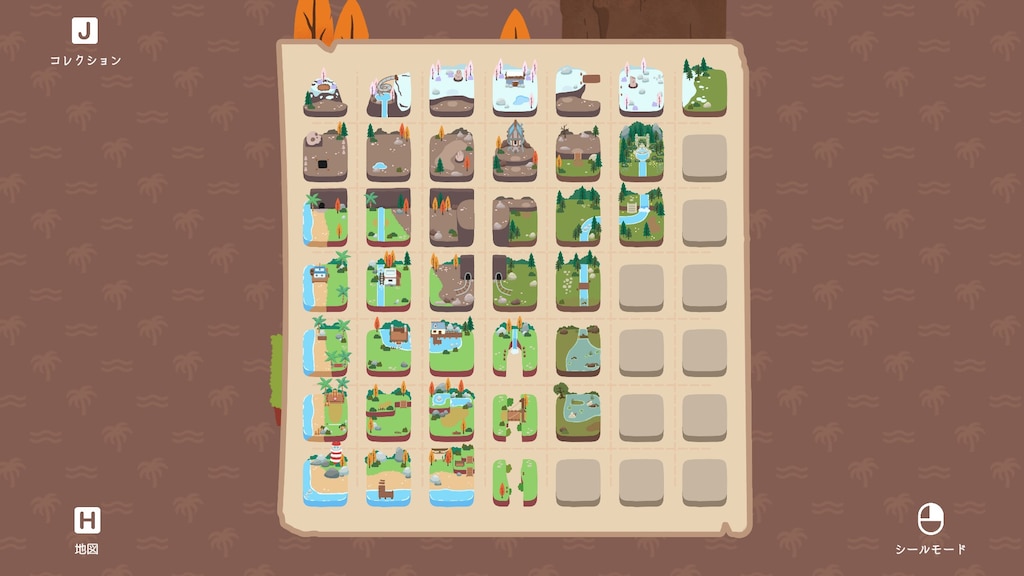
Task: Select the lighthouse island map tile
Action: pos(325,478)
